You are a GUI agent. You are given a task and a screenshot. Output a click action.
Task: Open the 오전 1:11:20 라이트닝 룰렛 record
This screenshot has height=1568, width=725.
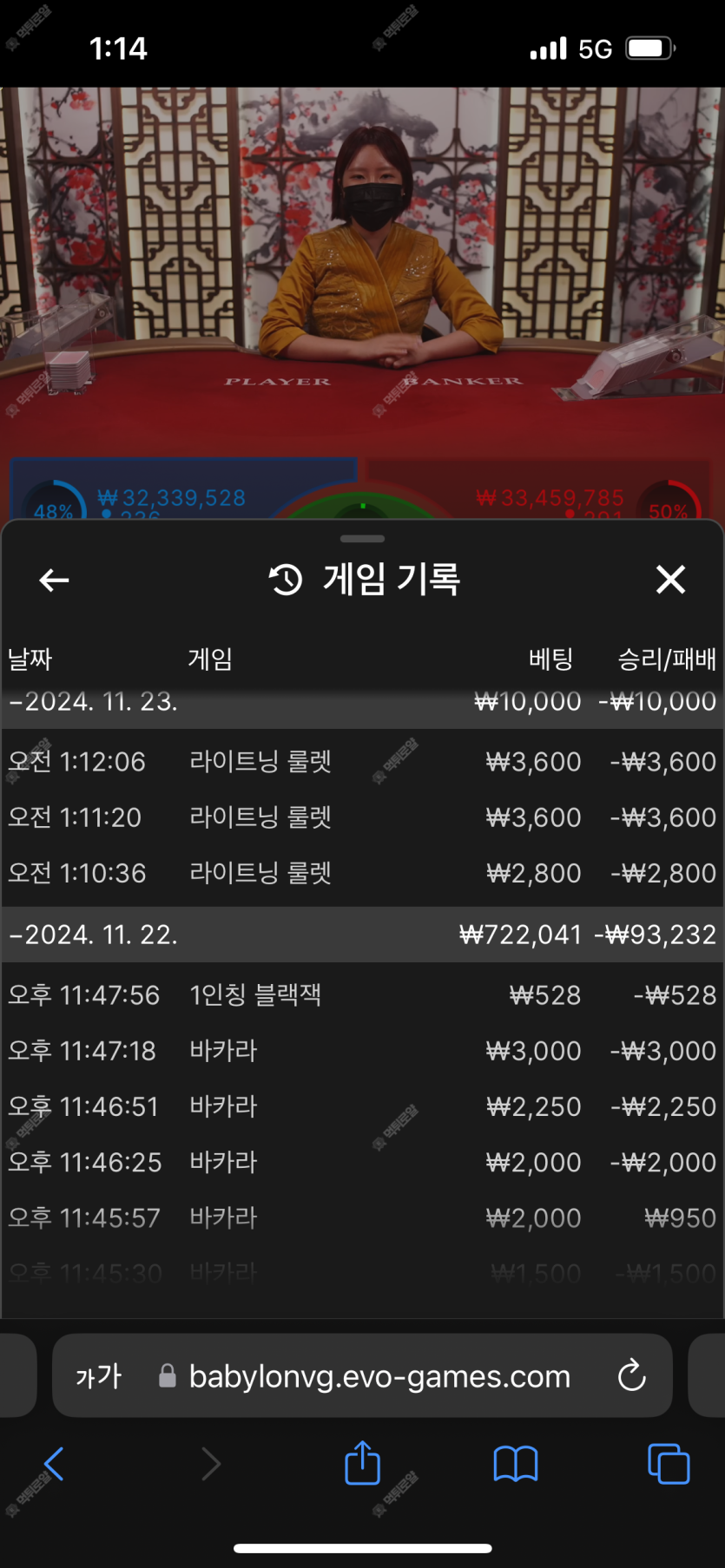pyautogui.click(x=363, y=817)
